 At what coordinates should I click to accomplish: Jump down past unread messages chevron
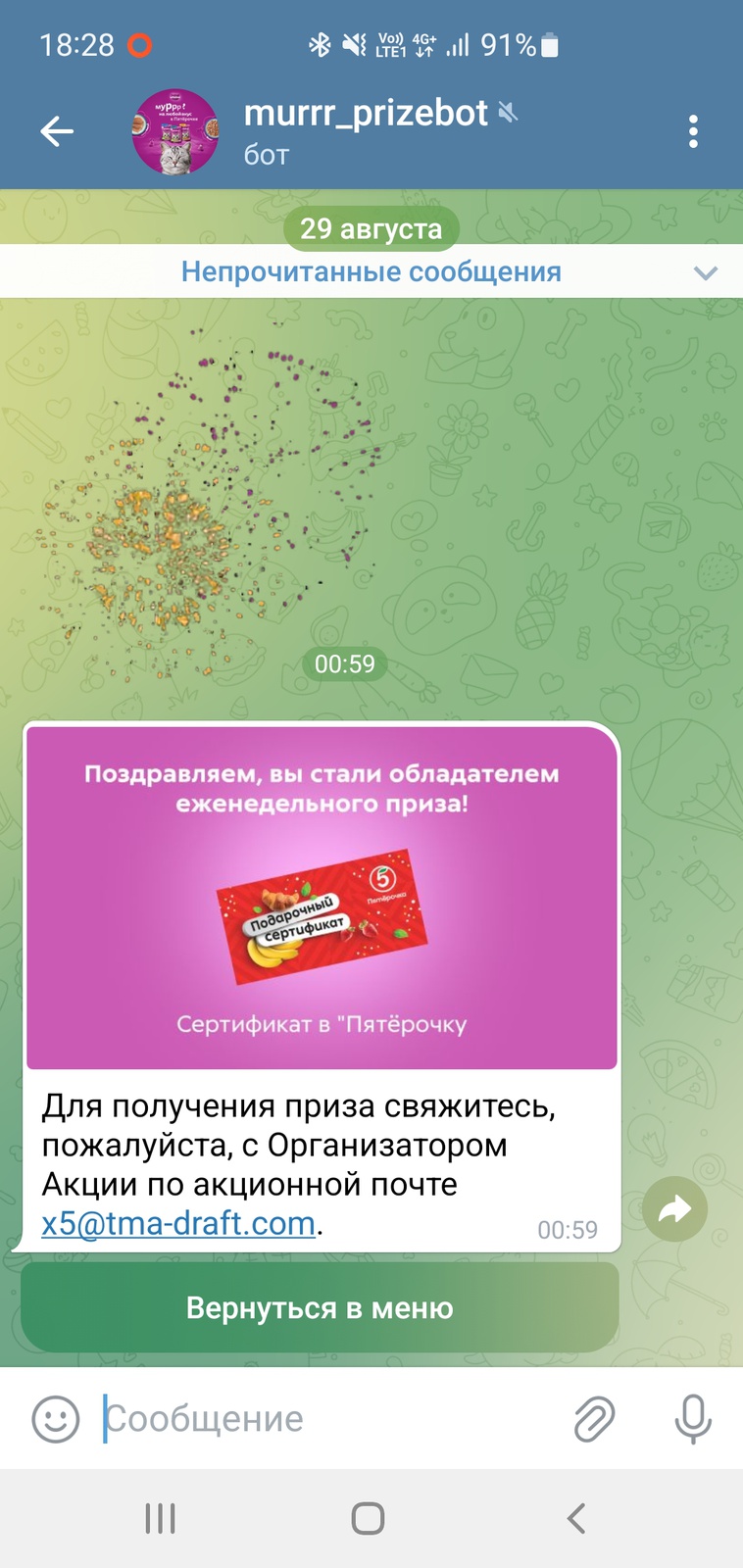tap(705, 272)
